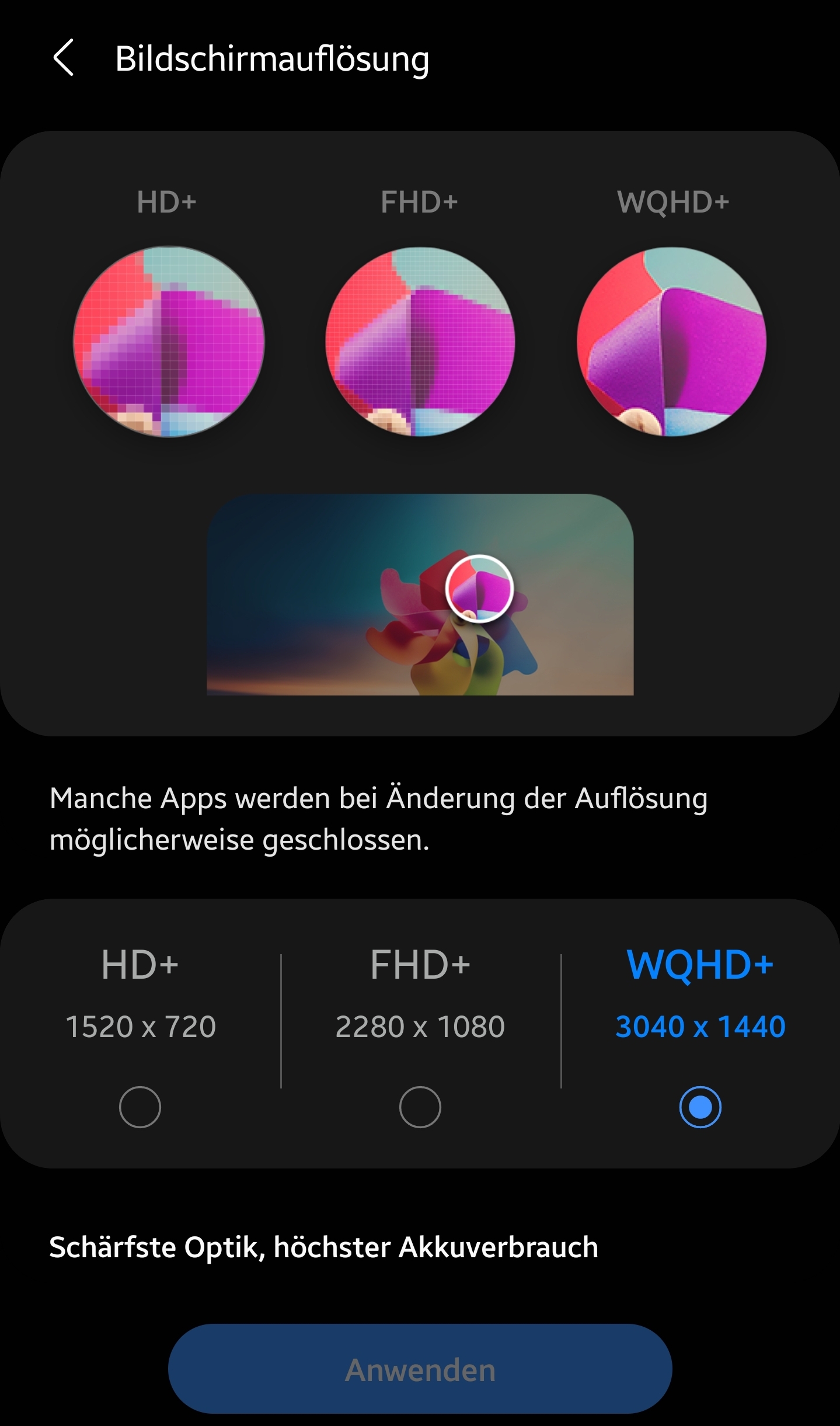Select the HD+ 1520 x 720 resolution
The width and height of the screenshot is (840, 1426).
click(x=140, y=1107)
